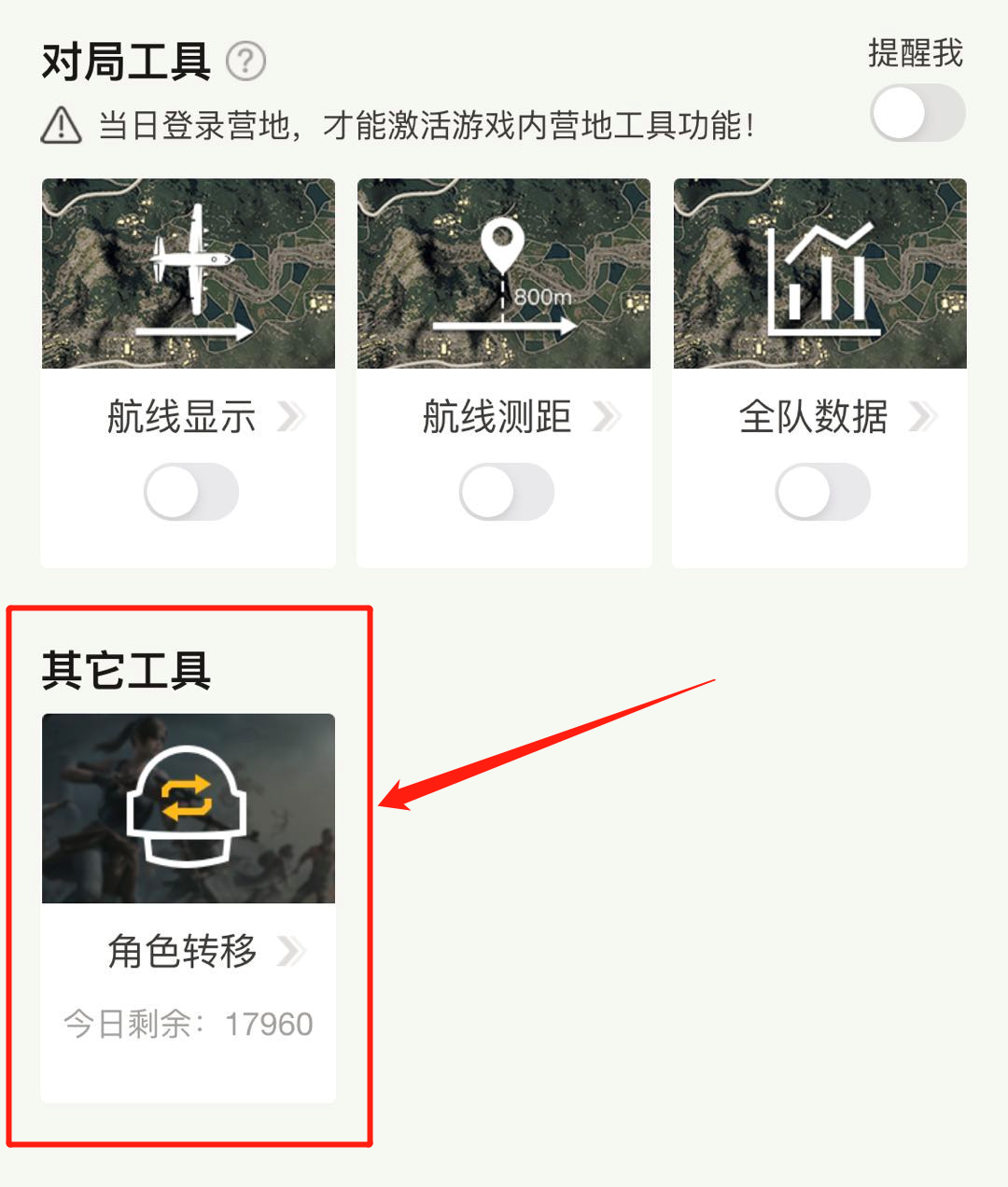Enable the 航线显示 switch
This screenshot has height=1187, width=1008.
tap(191, 492)
